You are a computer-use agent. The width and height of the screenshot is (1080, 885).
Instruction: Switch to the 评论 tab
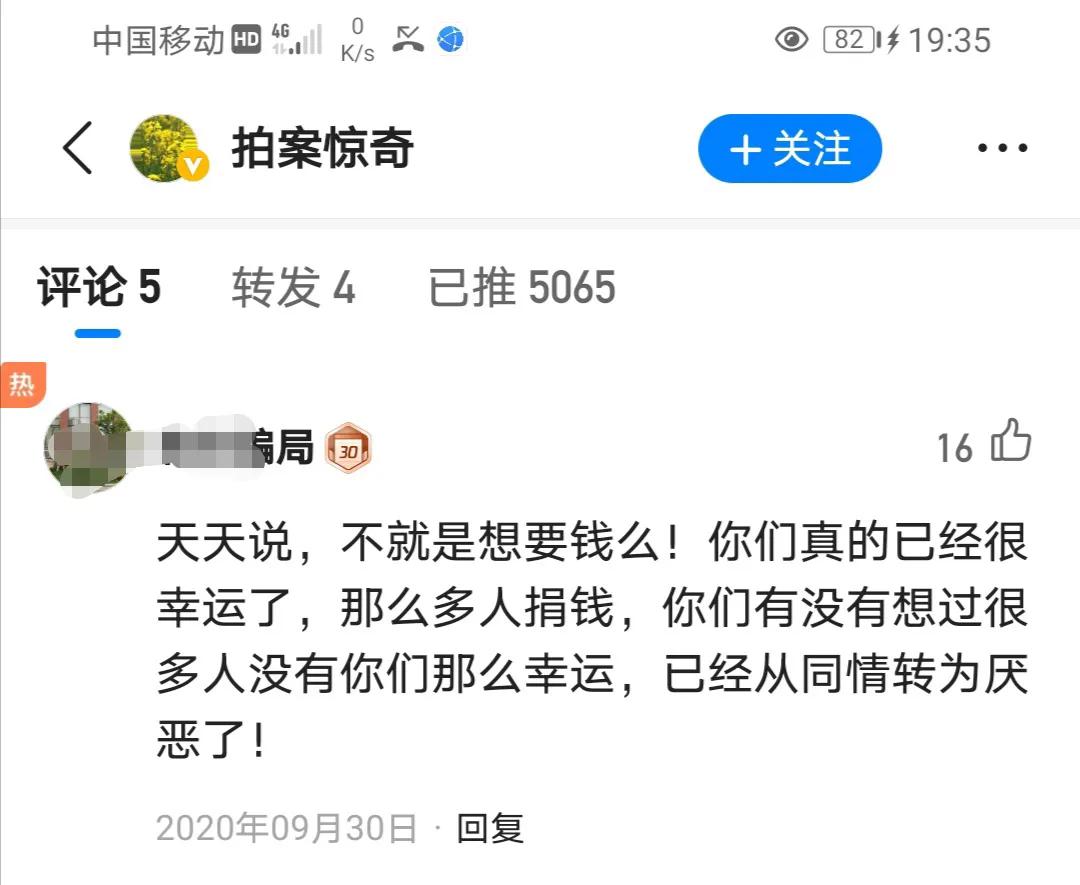click(99, 288)
